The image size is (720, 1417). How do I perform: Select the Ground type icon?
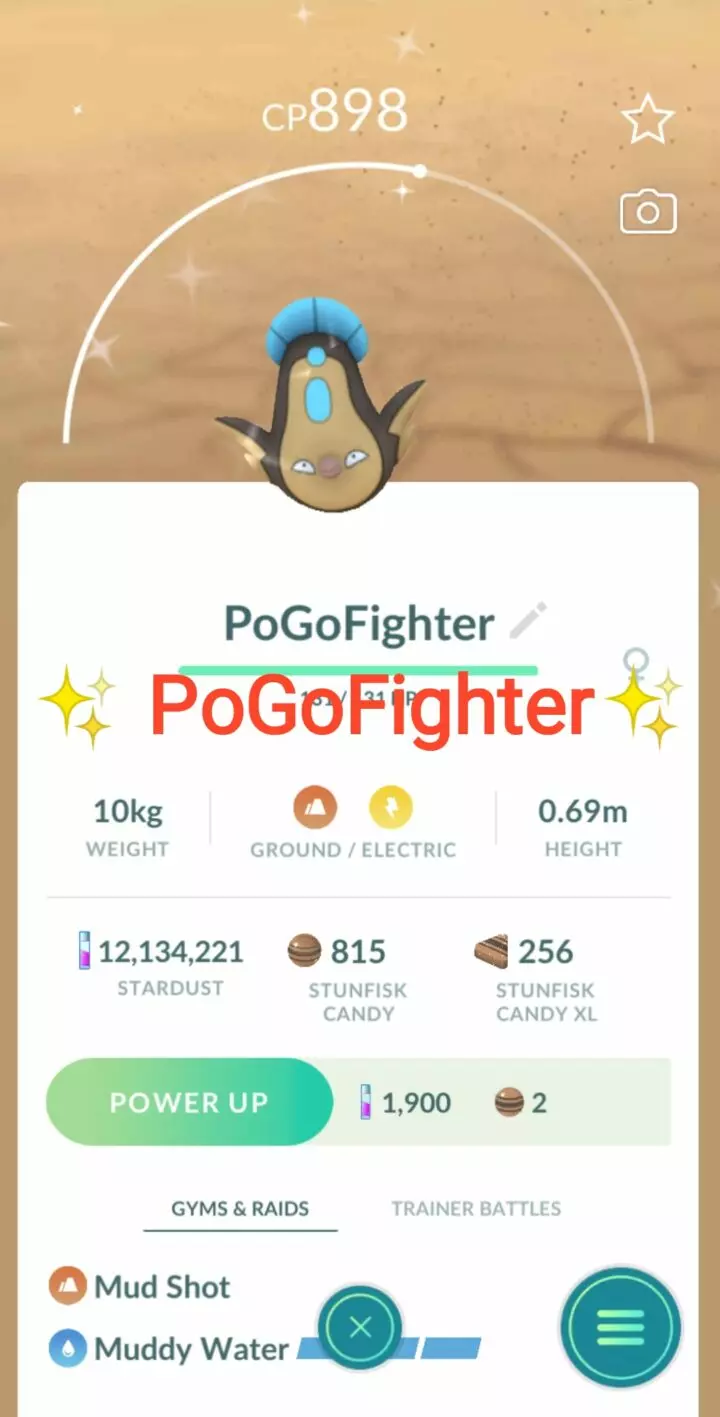(x=313, y=806)
